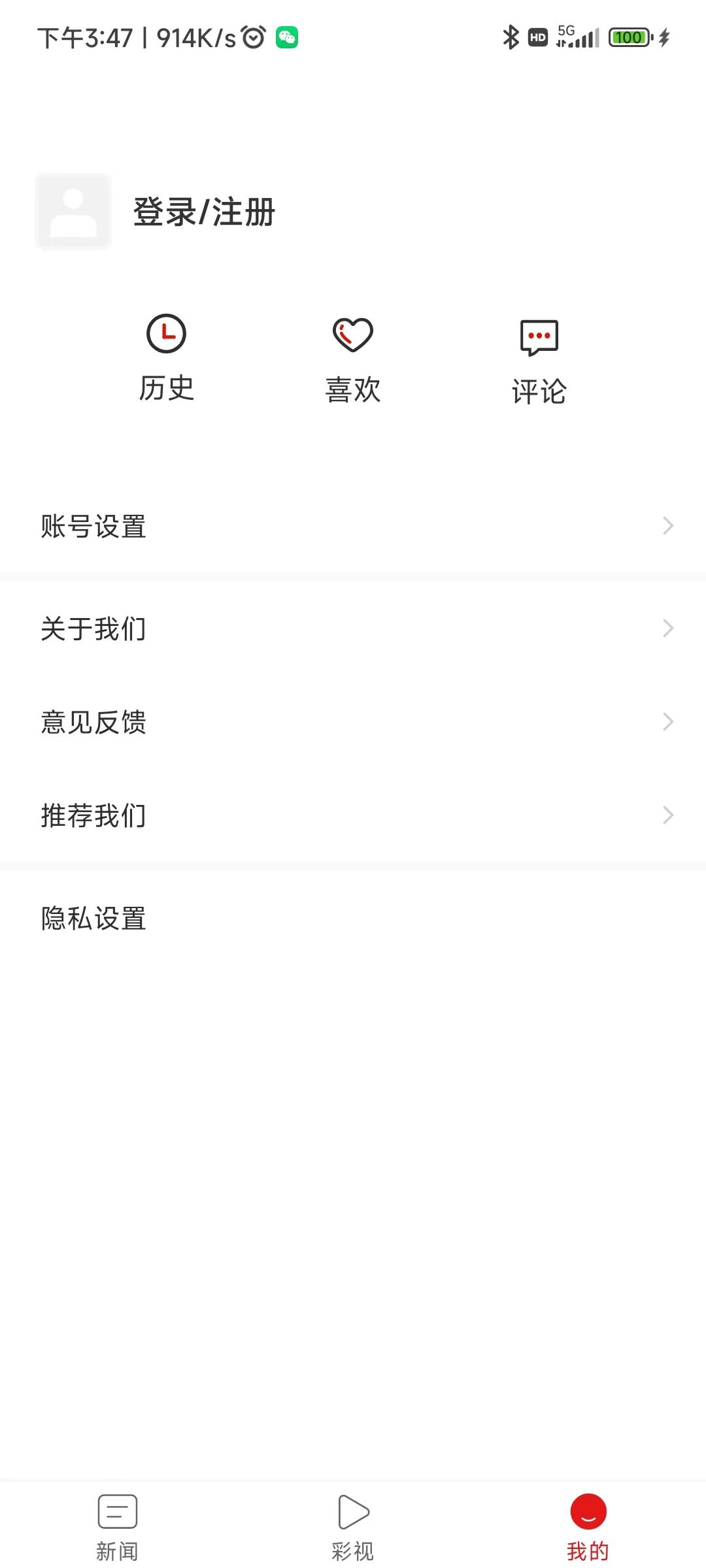The height and width of the screenshot is (1568, 706).
Task: Open 历史 browsing history
Action: pyautogui.click(x=166, y=358)
